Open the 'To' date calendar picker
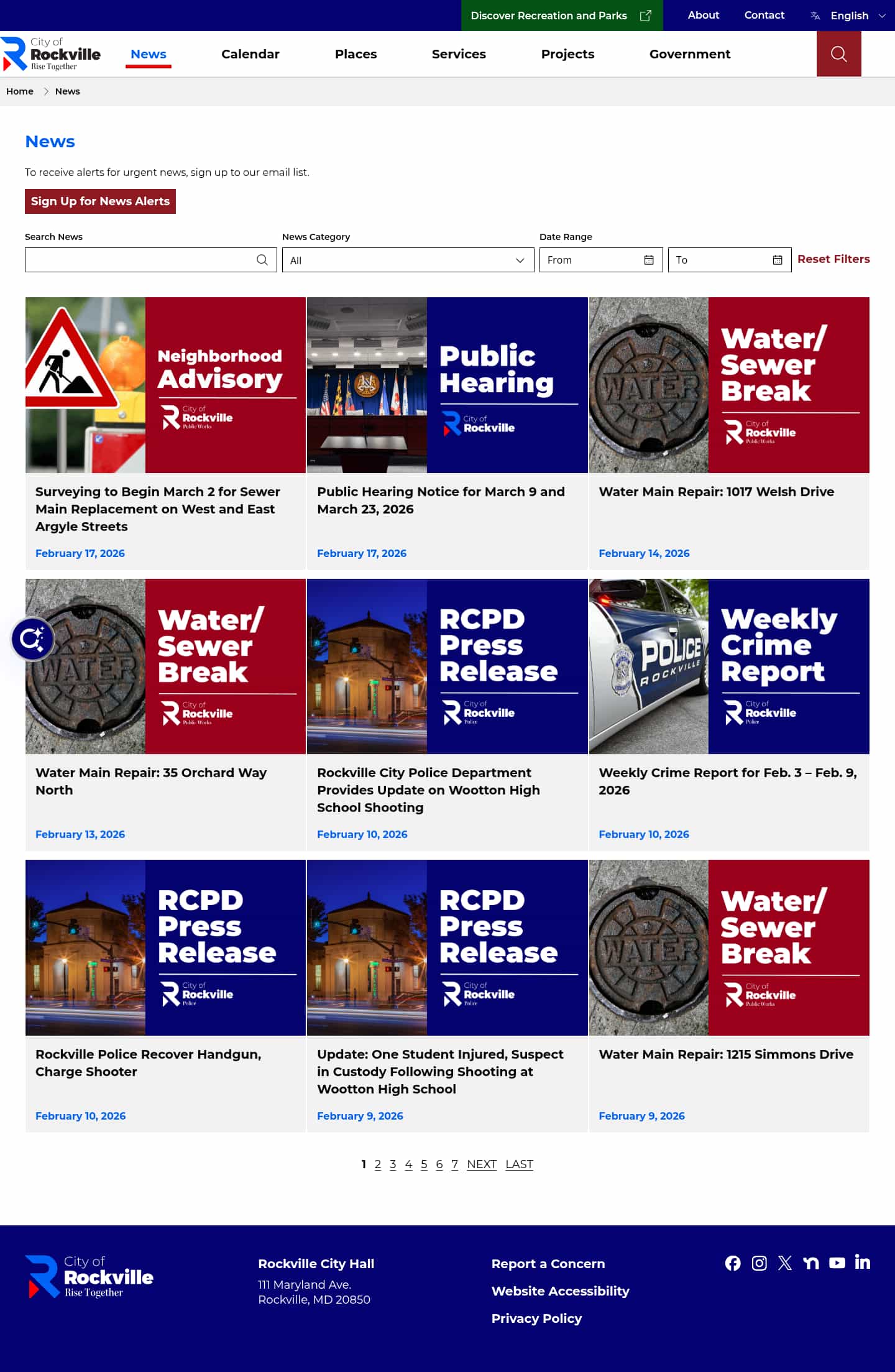The width and height of the screenshot is (895, 1372). (778, 260)
